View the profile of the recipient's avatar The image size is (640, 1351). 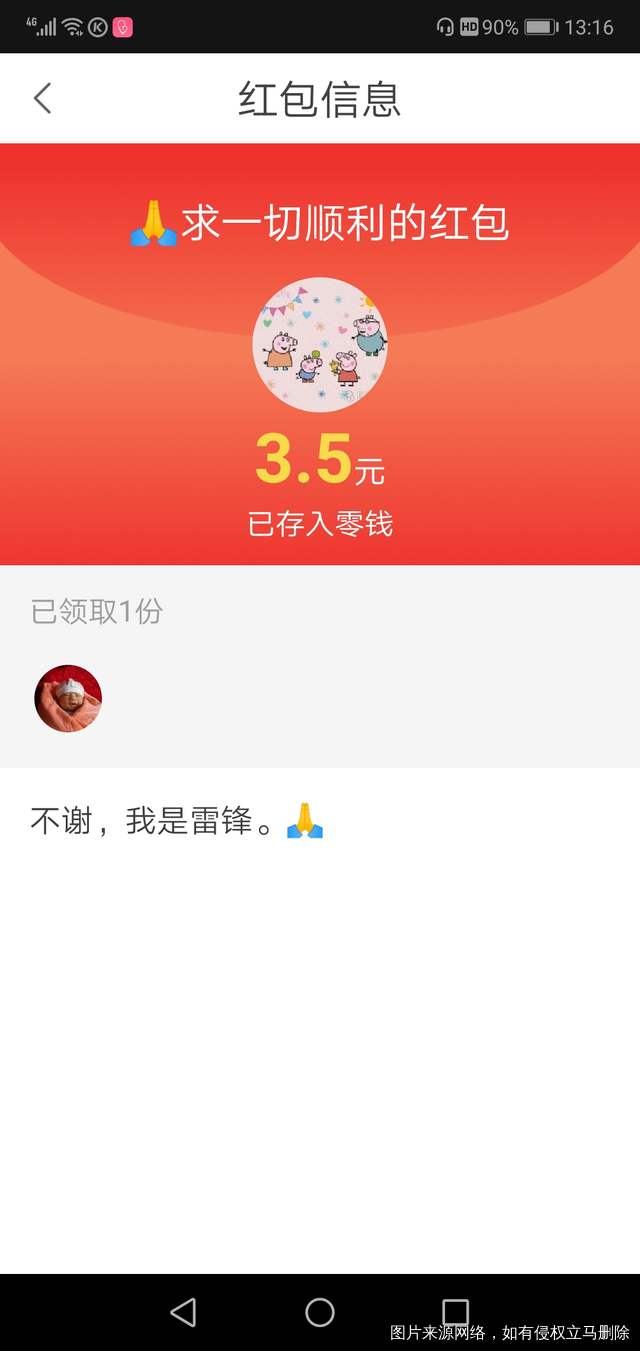point(68,698)
